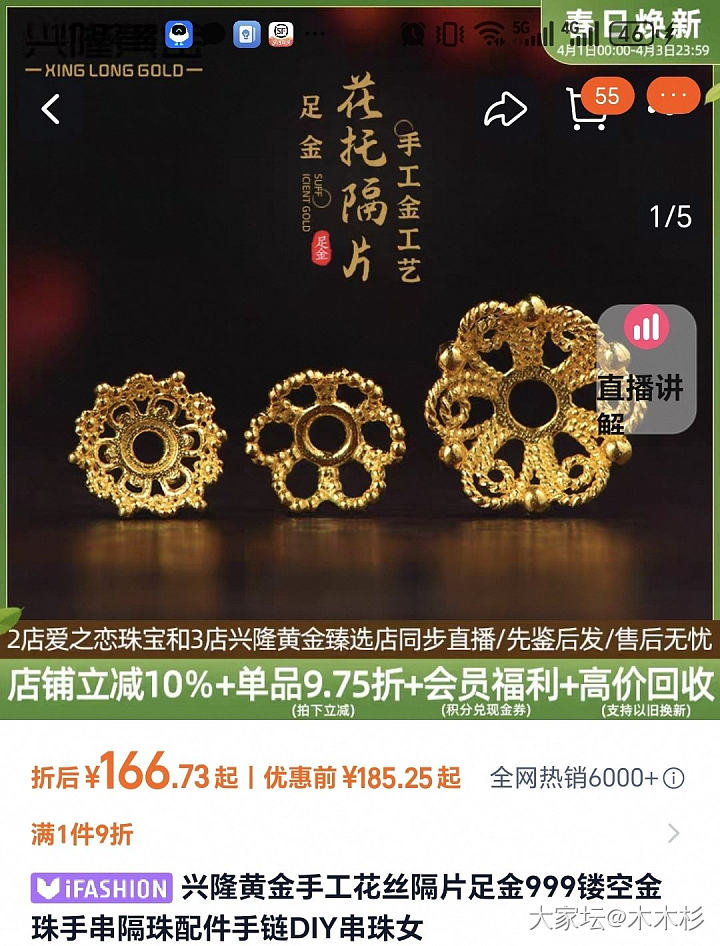This screenshot has width=720, height=946.
Task: Open the orange overflow menu
Action: coord(673,95)
